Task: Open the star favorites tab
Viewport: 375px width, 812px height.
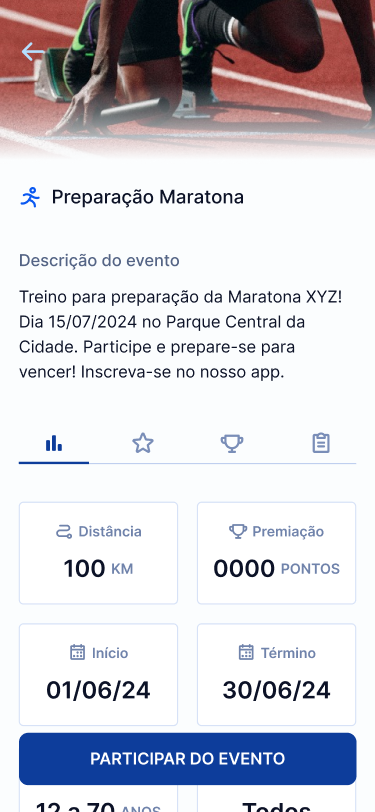Action: point(143,443)
